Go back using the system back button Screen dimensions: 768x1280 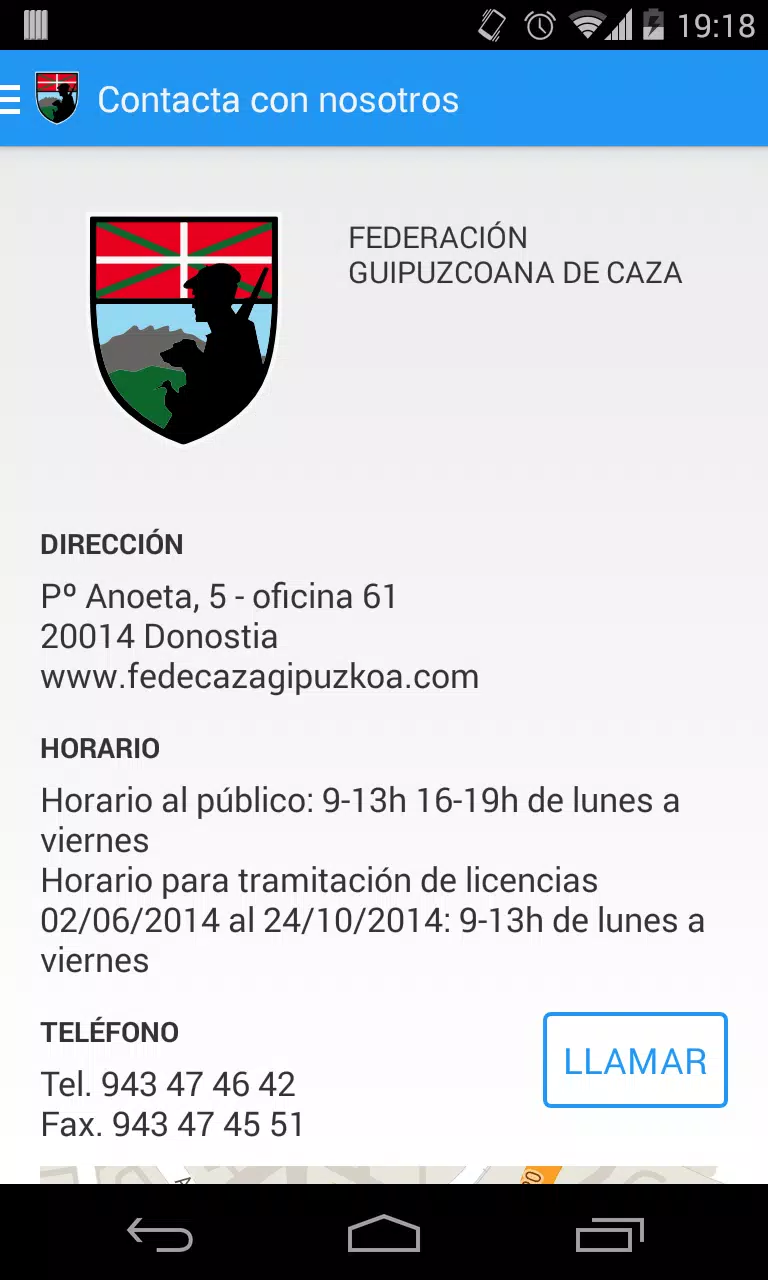tap(160, 1236)
